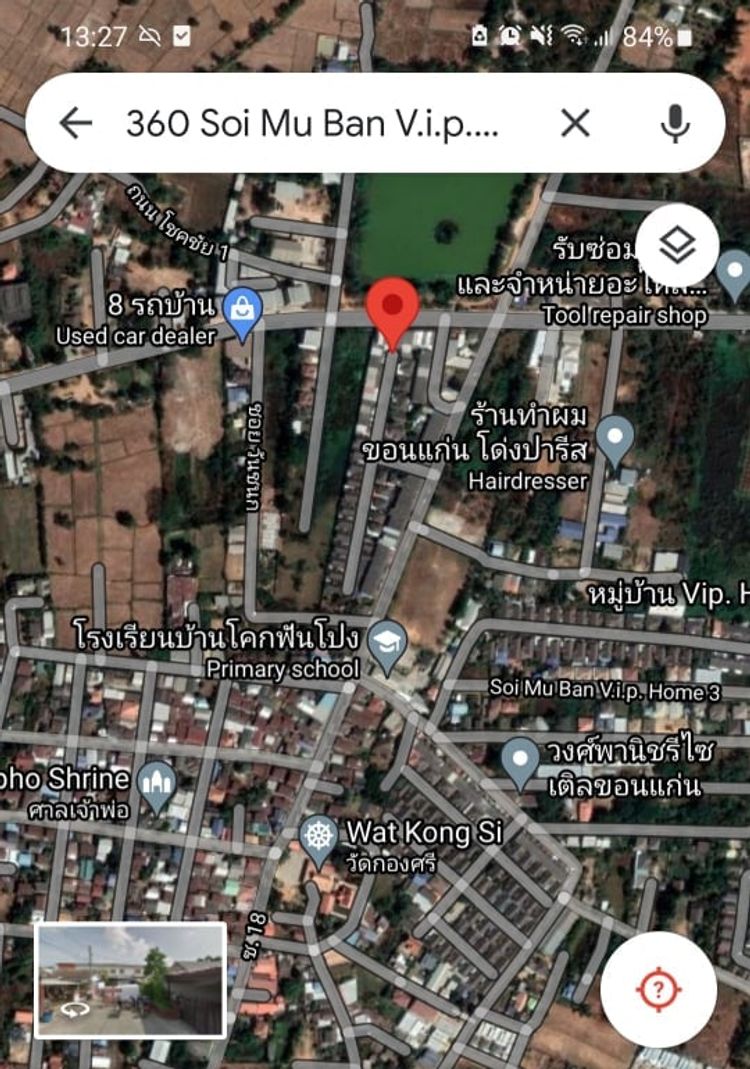This screenshot has width=750, height=1069.
Task: Open the Primary school marker
Action: pos(386,642)
